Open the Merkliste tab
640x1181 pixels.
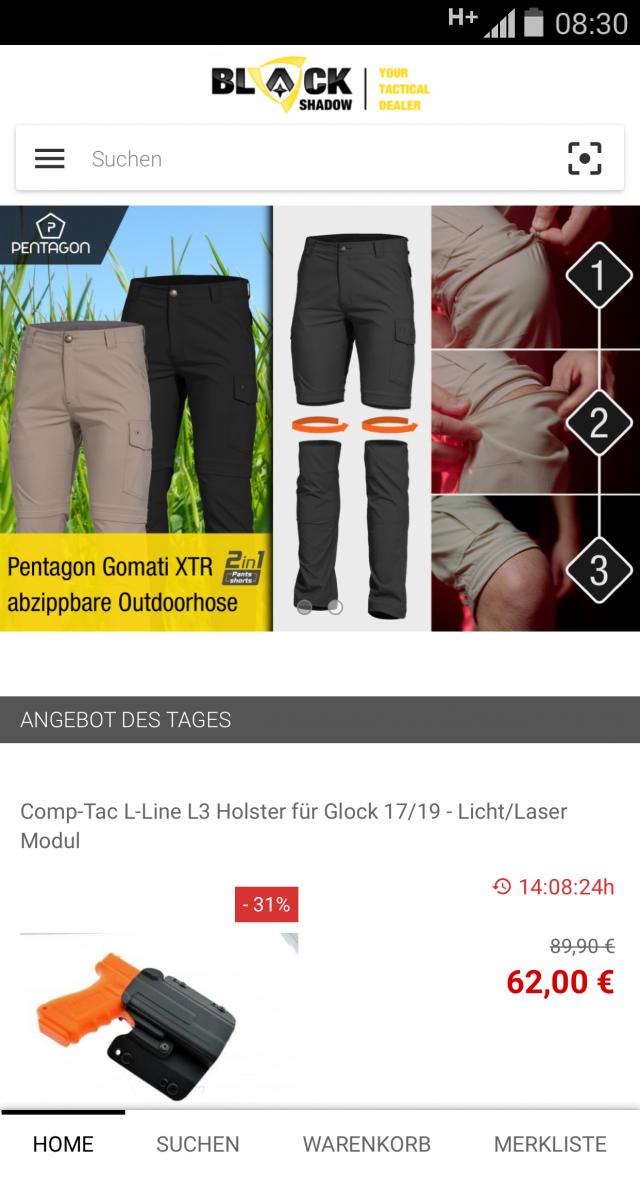tap(550, 1144)
